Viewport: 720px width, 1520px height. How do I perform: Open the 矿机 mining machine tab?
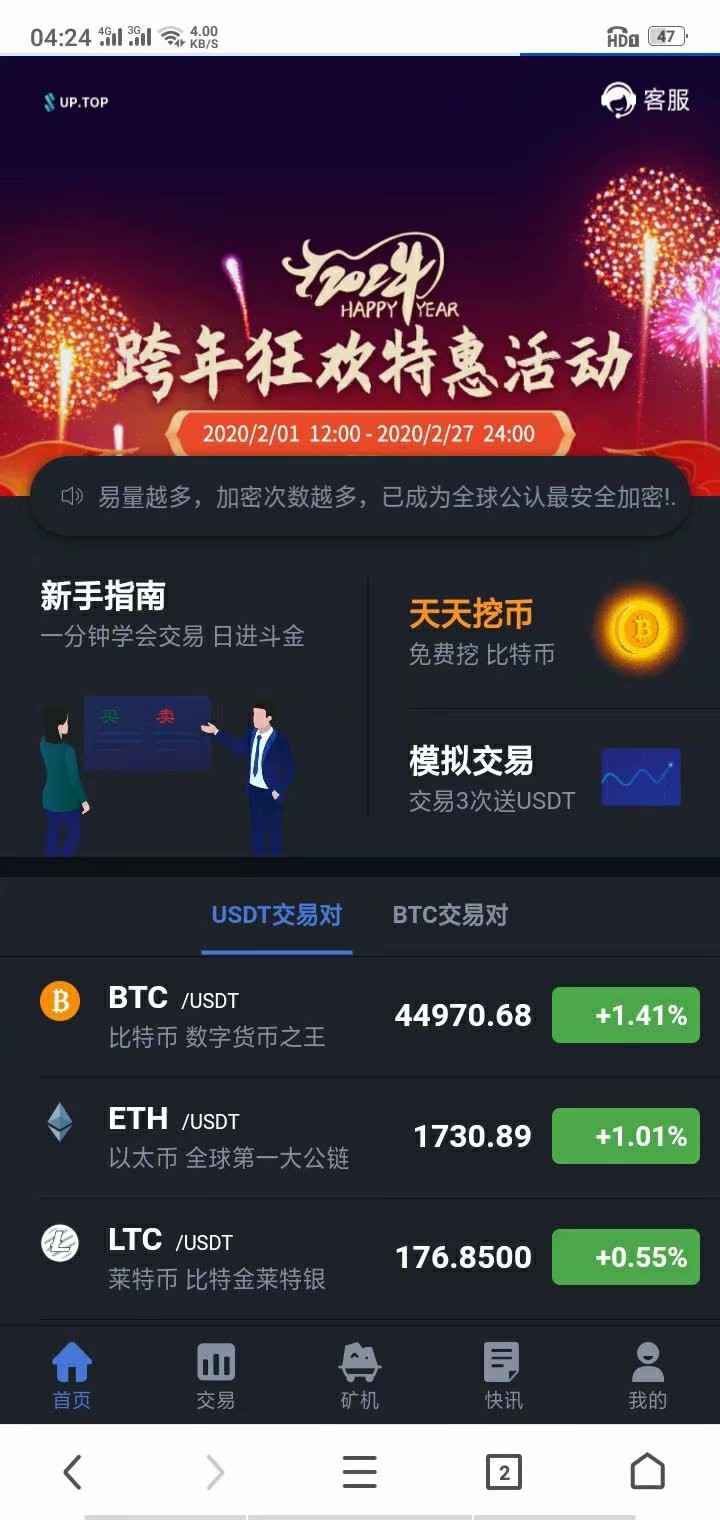360,1376
